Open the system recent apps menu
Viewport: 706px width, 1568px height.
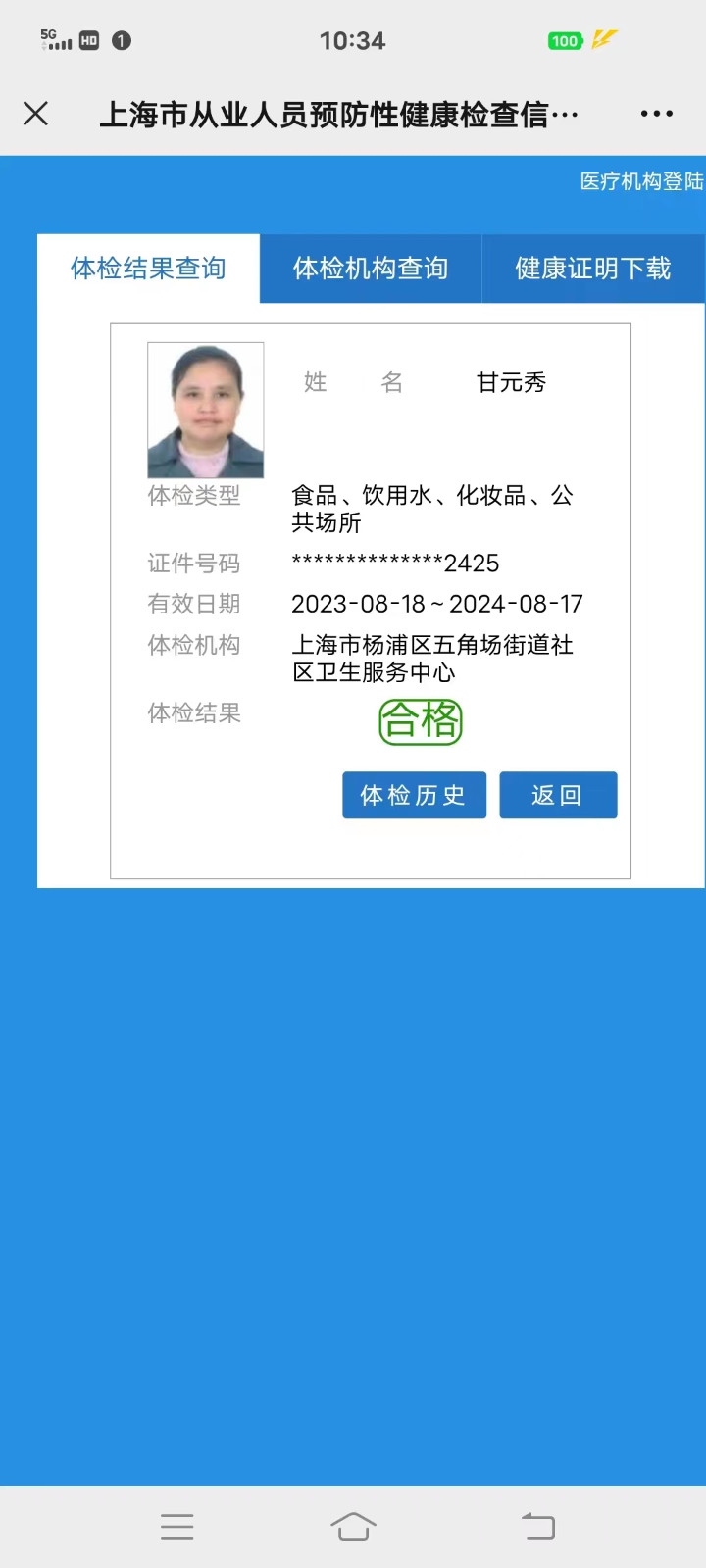[176, 1526]
